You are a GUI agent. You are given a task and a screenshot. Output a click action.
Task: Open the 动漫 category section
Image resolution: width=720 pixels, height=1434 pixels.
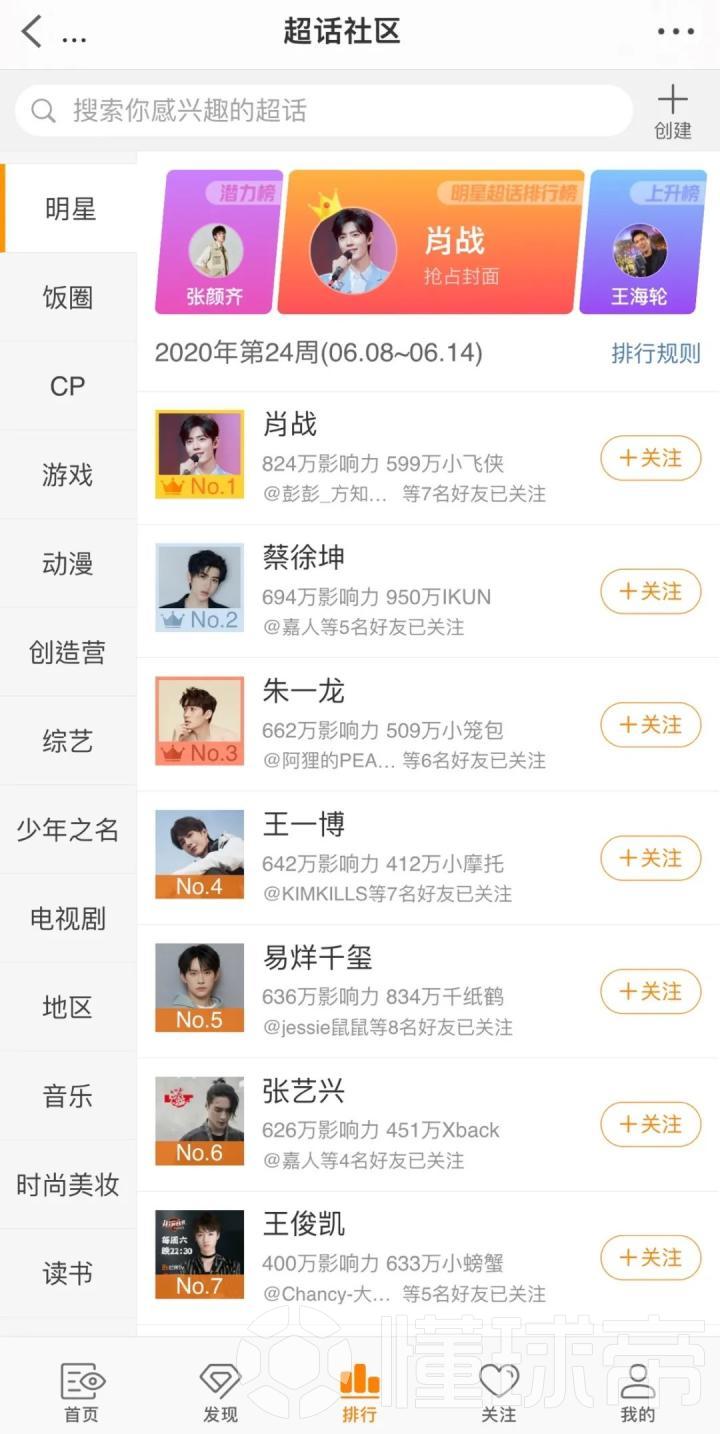click(67, 564)
